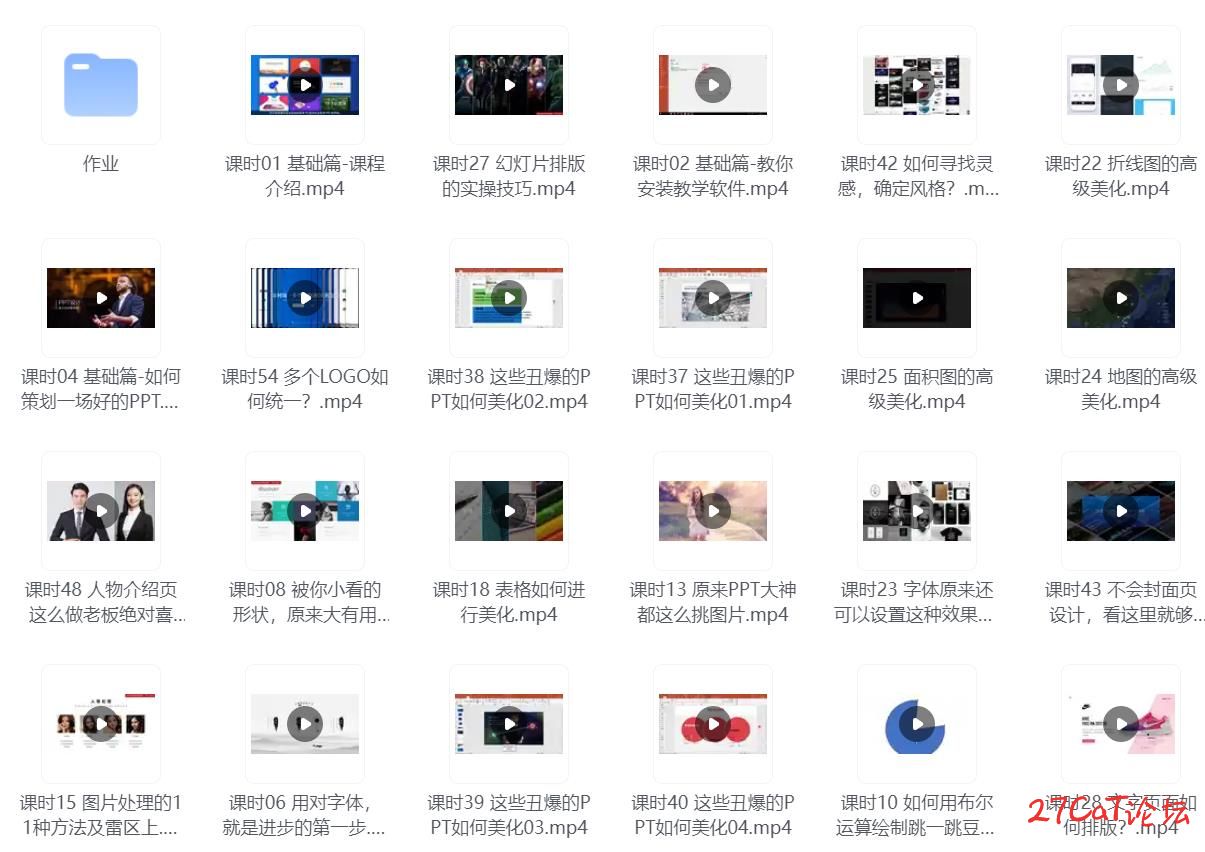This screenshot has width=1205, height=852.
Task: Play 课时08 被你小看的形状 video
Action: pos(305,511)
